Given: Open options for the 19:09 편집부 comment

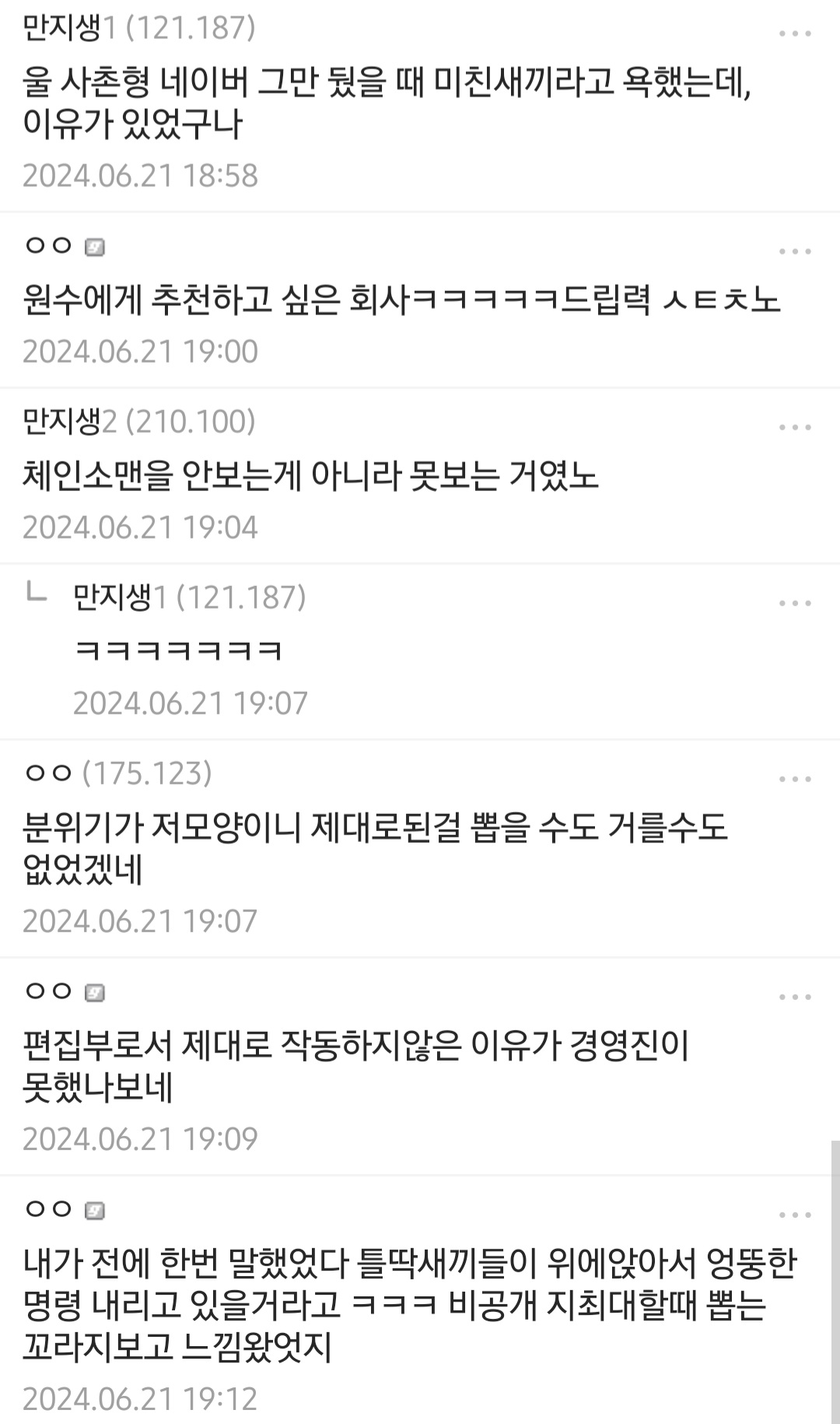Looking at the screenshot, I should 795,997.
